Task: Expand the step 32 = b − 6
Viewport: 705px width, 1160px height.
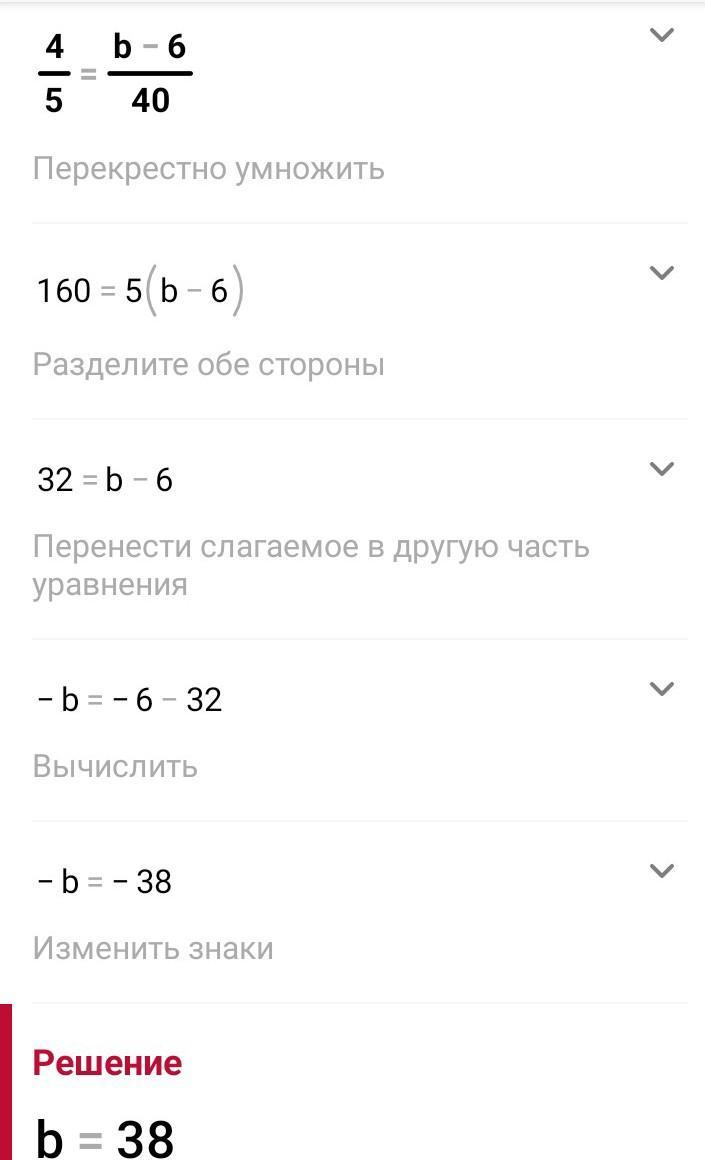Action: [661, 469]
